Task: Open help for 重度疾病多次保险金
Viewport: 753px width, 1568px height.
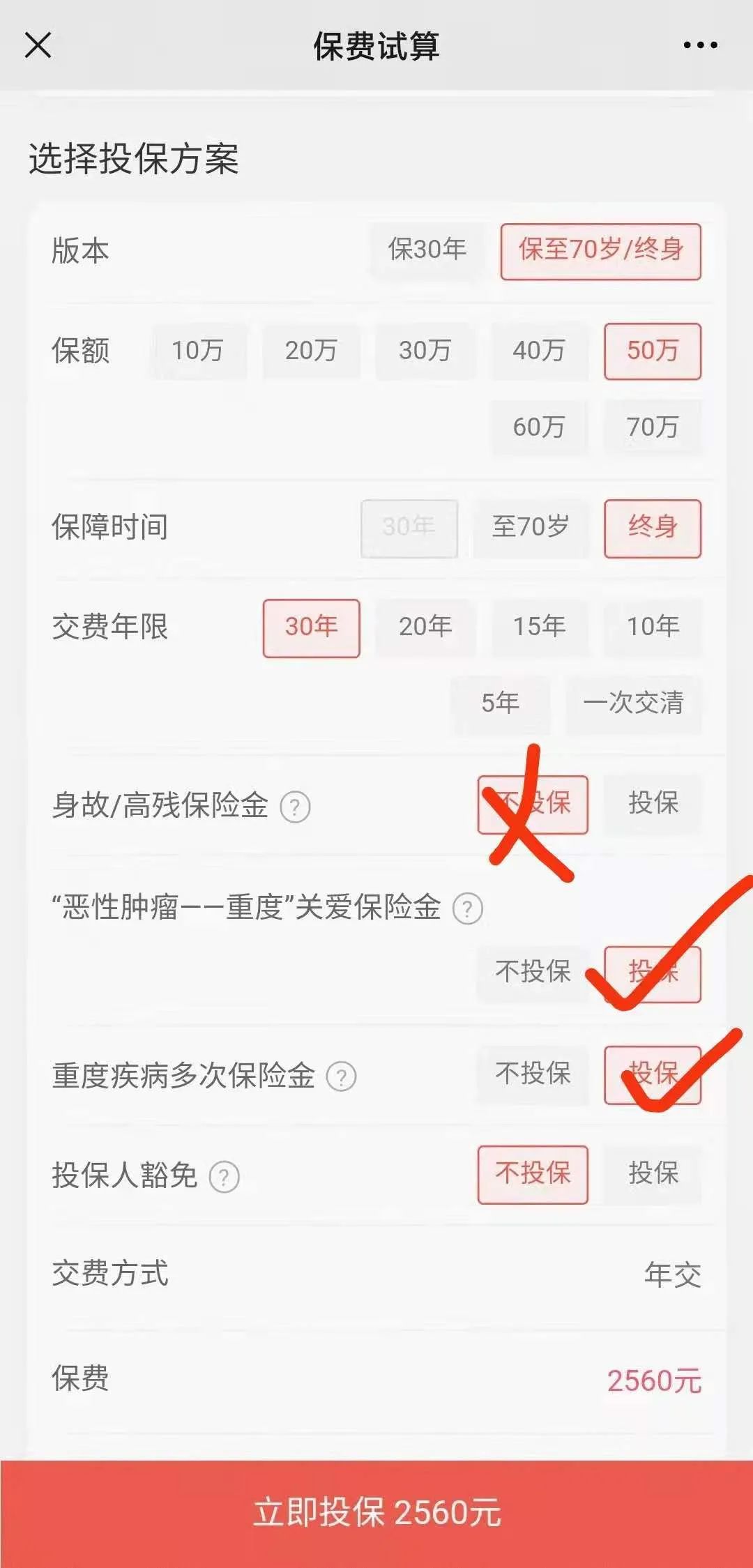Action: (x=342, y=1077)
